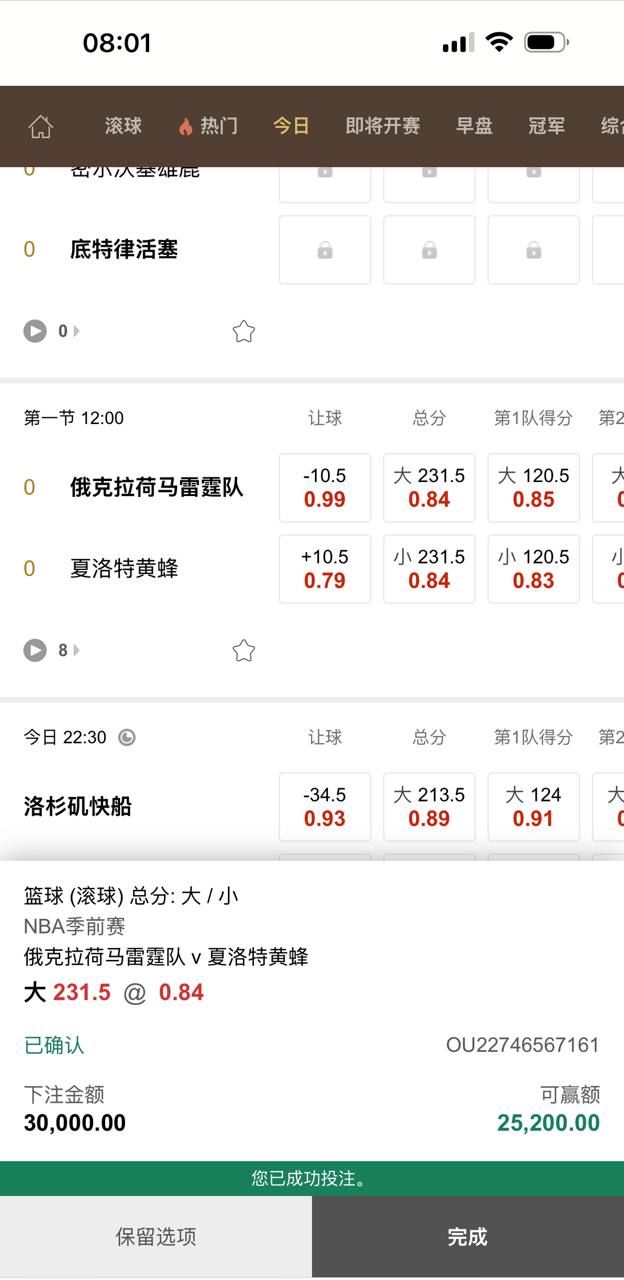Choose 大 124 Clippers score odds 0.91

pyautogui.click(x=533, y=807)
